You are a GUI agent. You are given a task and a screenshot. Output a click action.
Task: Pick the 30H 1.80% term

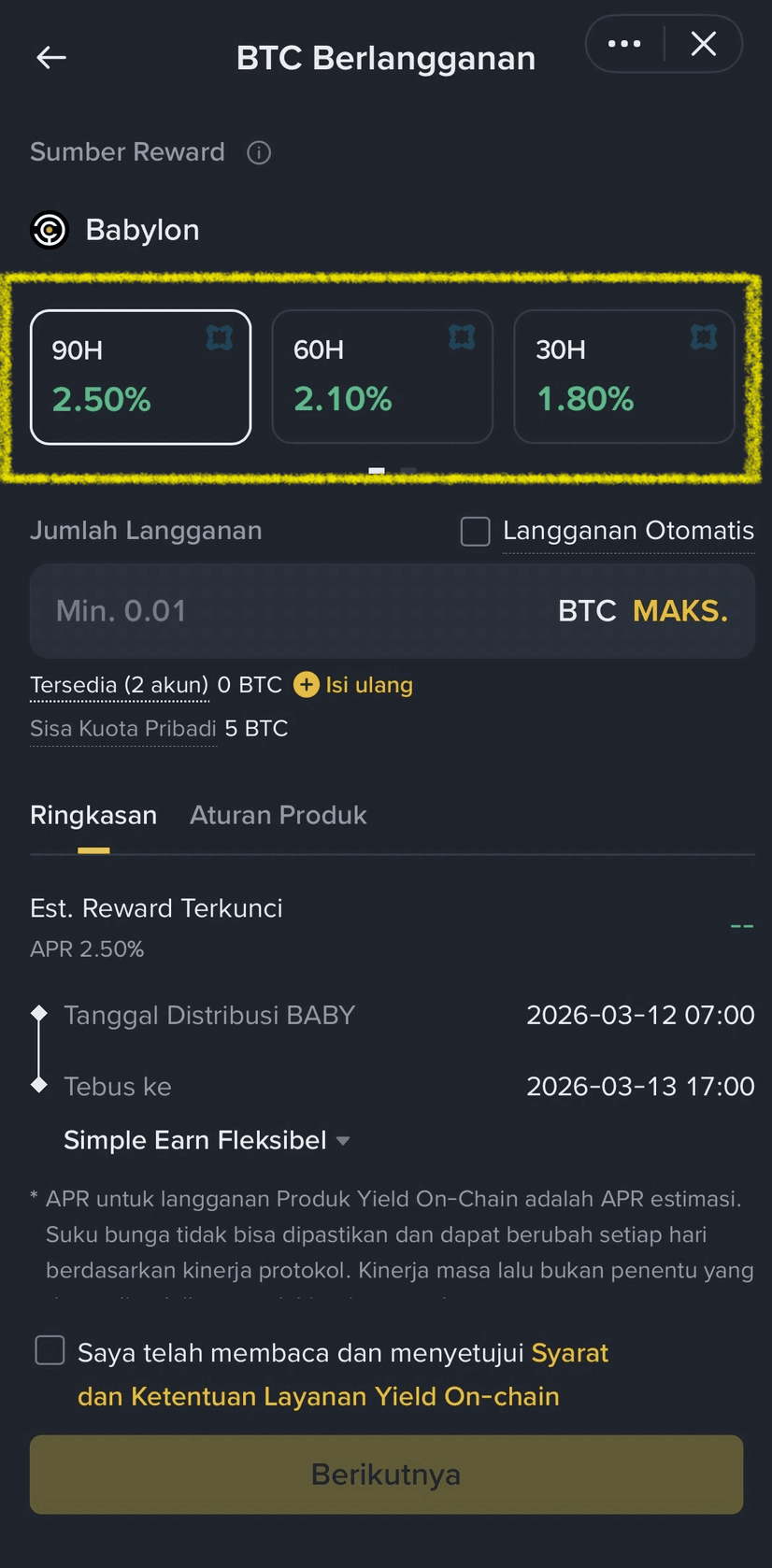point(623,377)
